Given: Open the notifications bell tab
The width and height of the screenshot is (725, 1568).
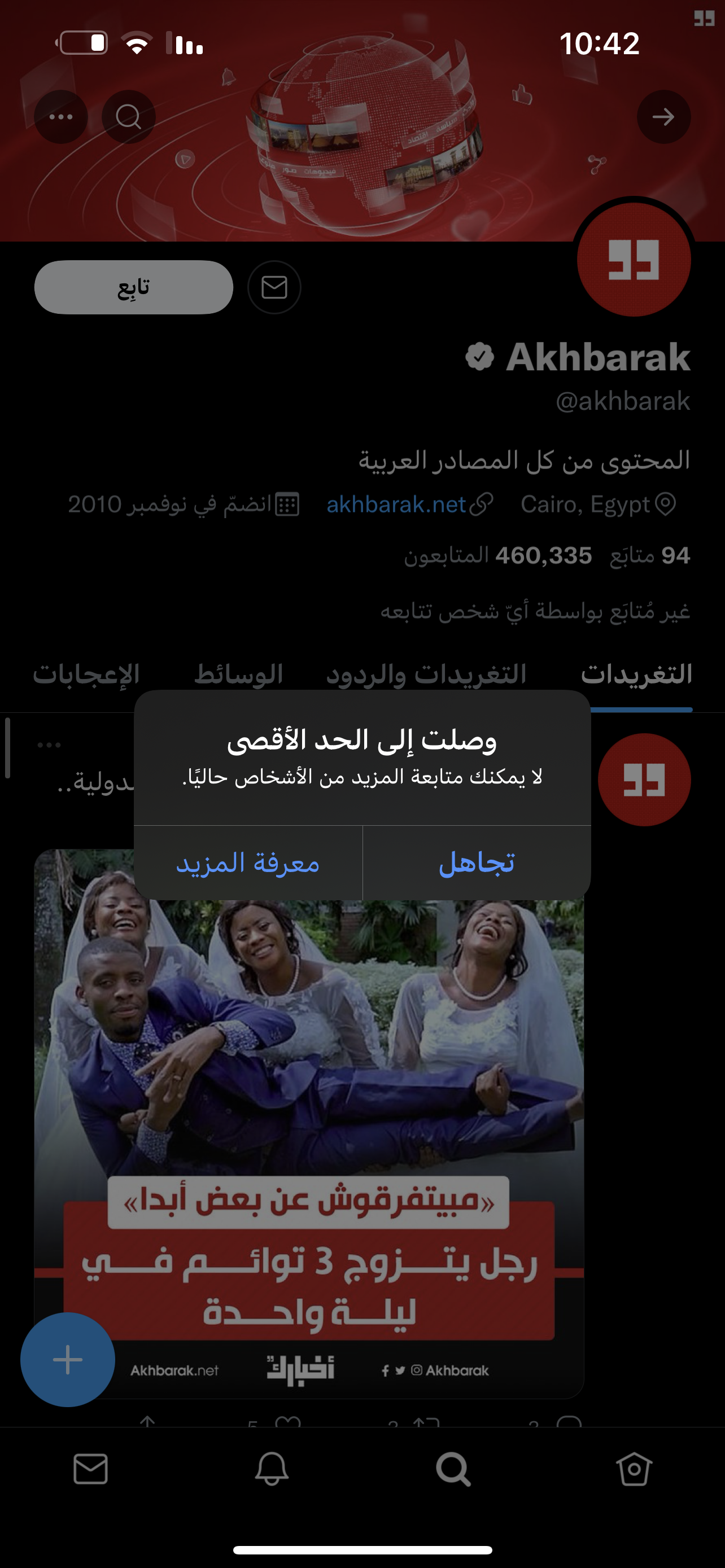Looking at the screenshot, I should (272, 1469).
